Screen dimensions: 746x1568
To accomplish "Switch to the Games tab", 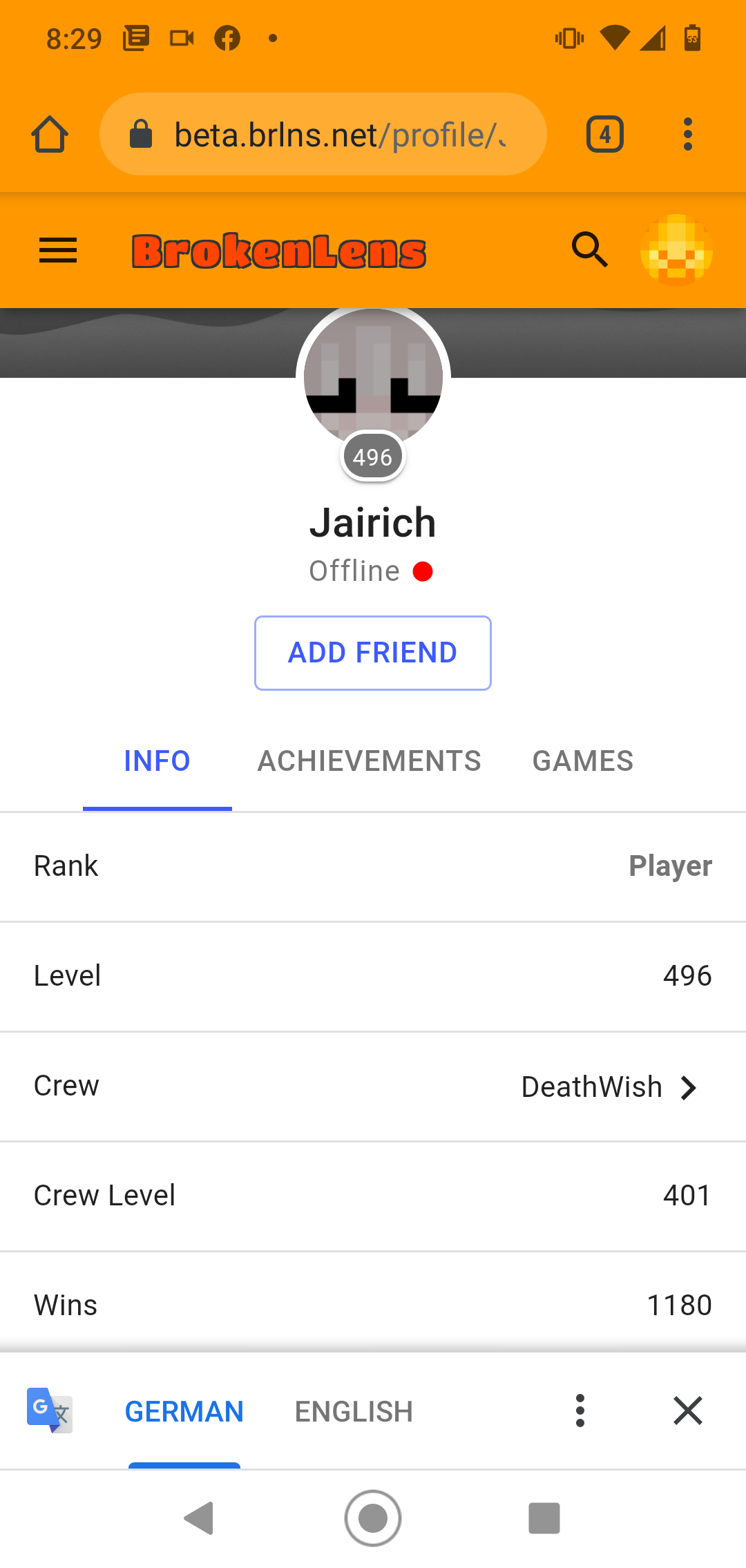I will [x=582, y=761].
